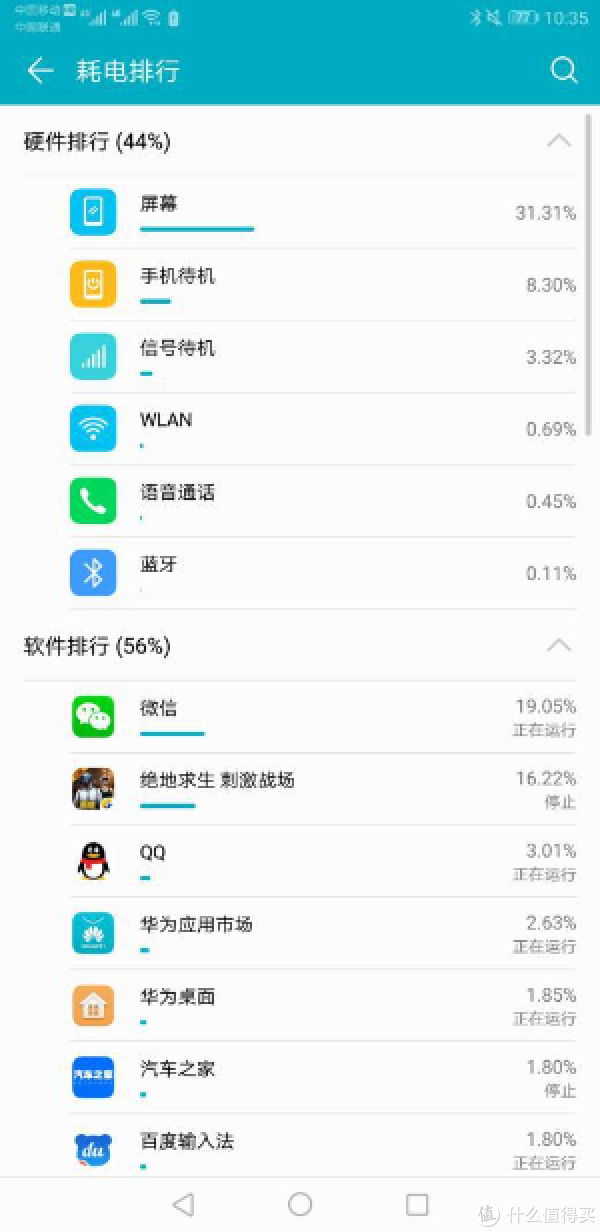View 绝地求生 刺激战场 power details

click(322, 789)
